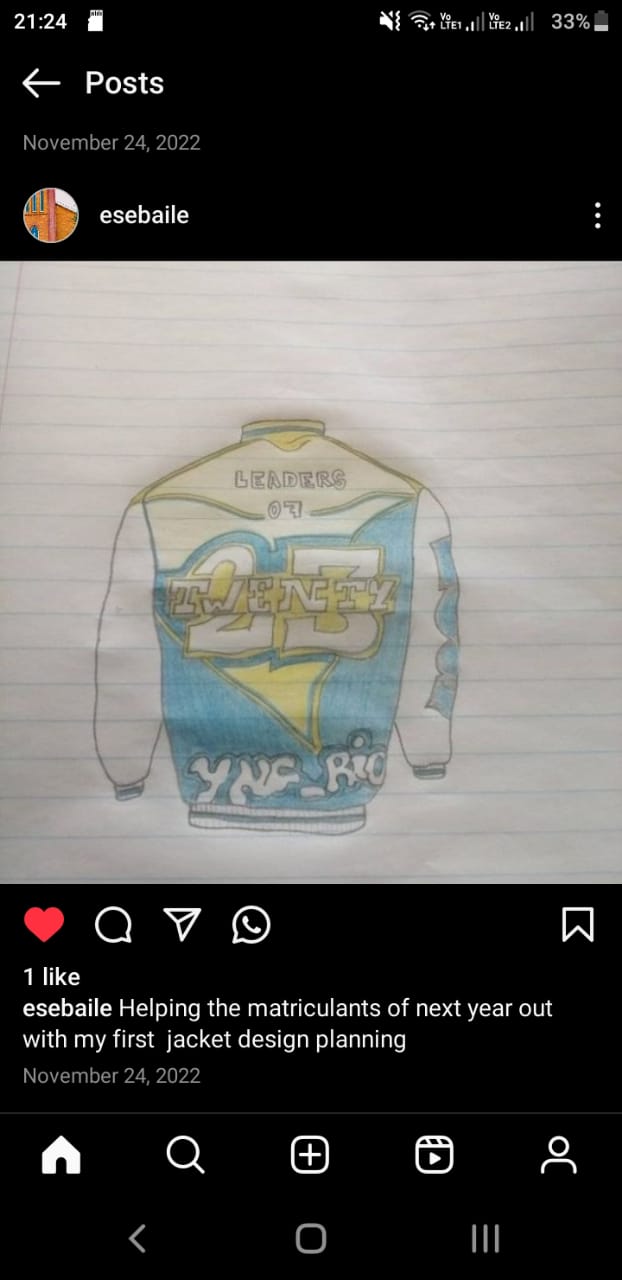Comment on esebaile's post
Image resolution: width=622 pixels, height=1280 pixels.
tap(113, 925)
